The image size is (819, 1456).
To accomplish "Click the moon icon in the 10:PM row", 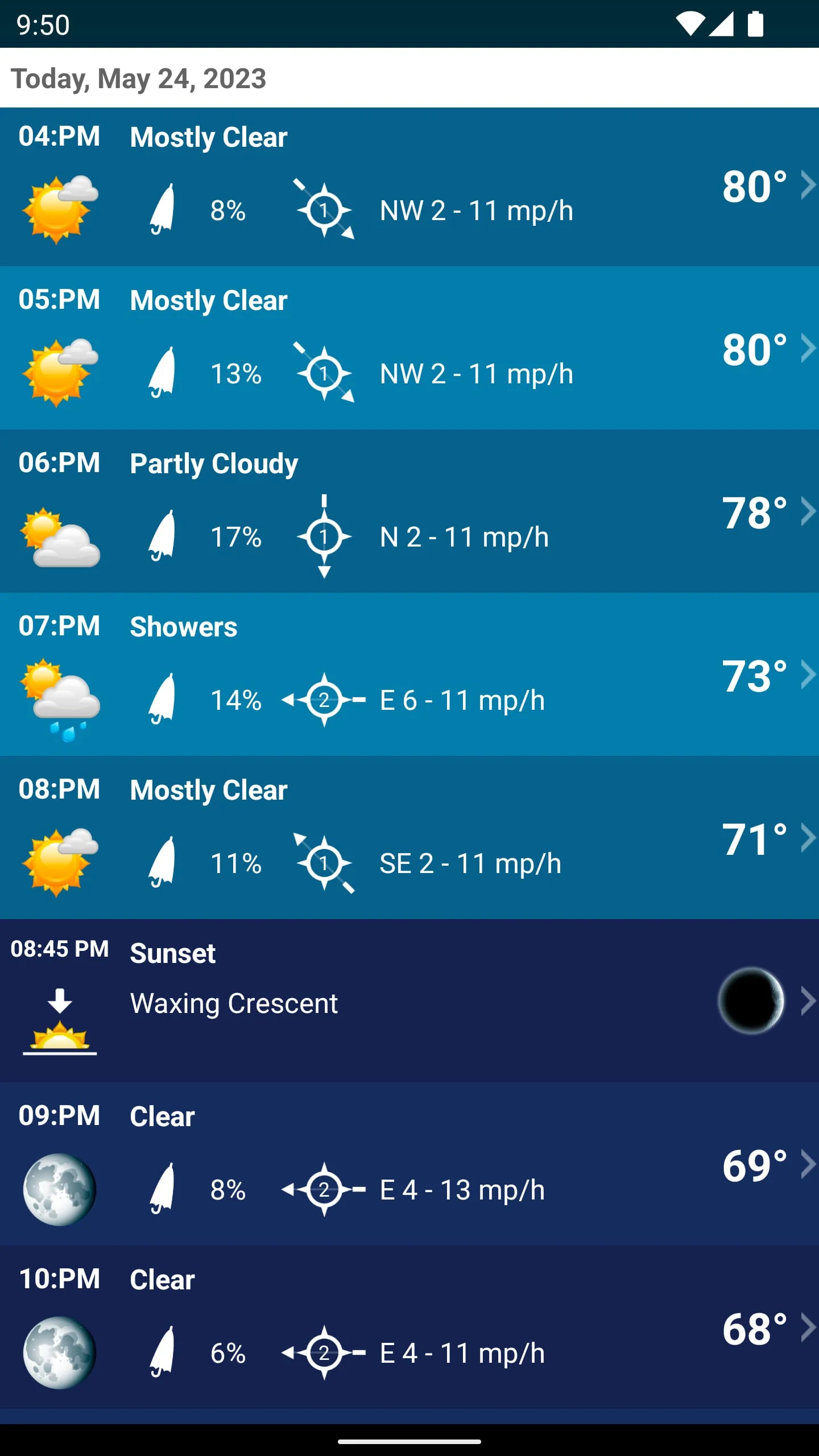I will click(x=59, y=1351).
